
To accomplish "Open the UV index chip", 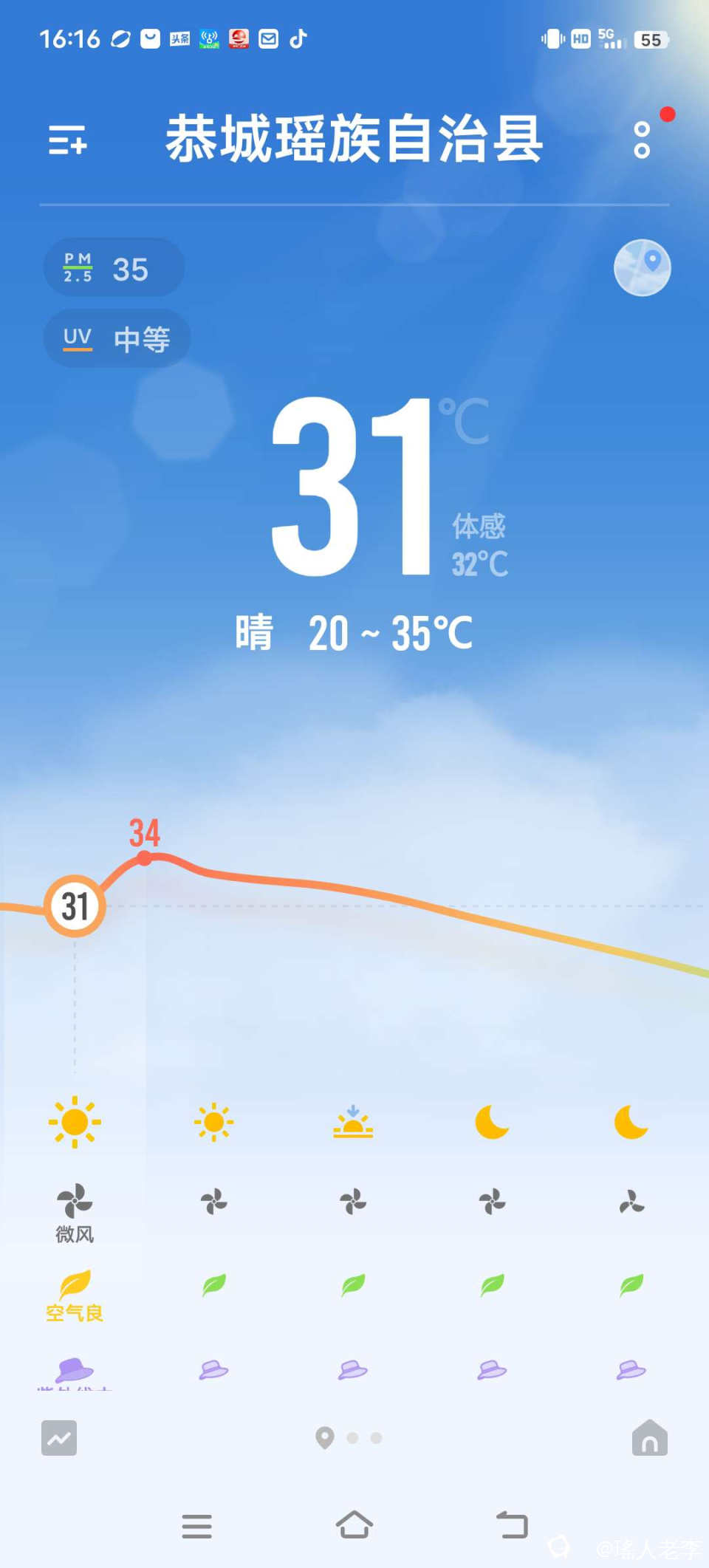I will point(117,339).
